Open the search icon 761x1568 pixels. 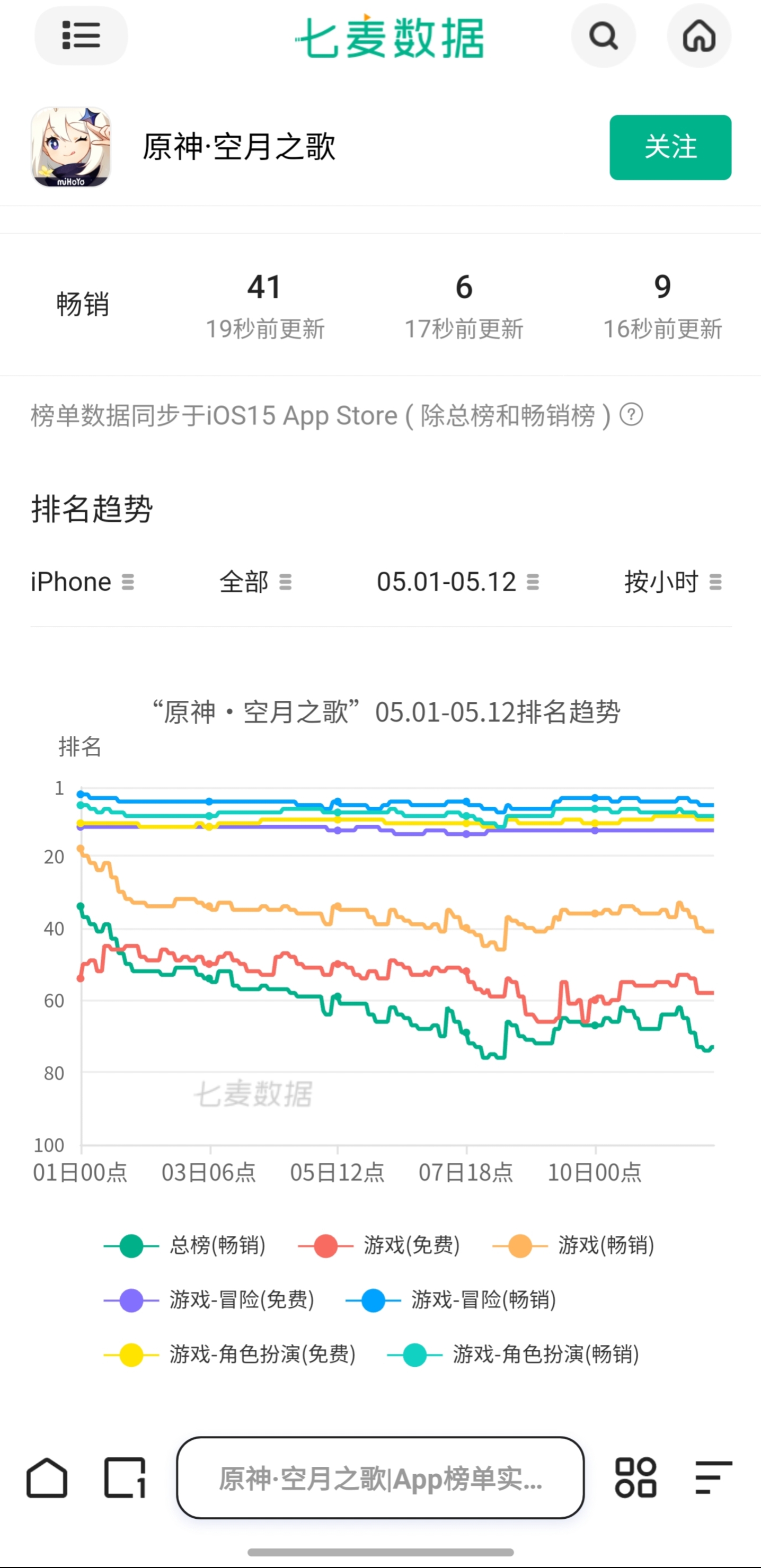click(603, 35)
